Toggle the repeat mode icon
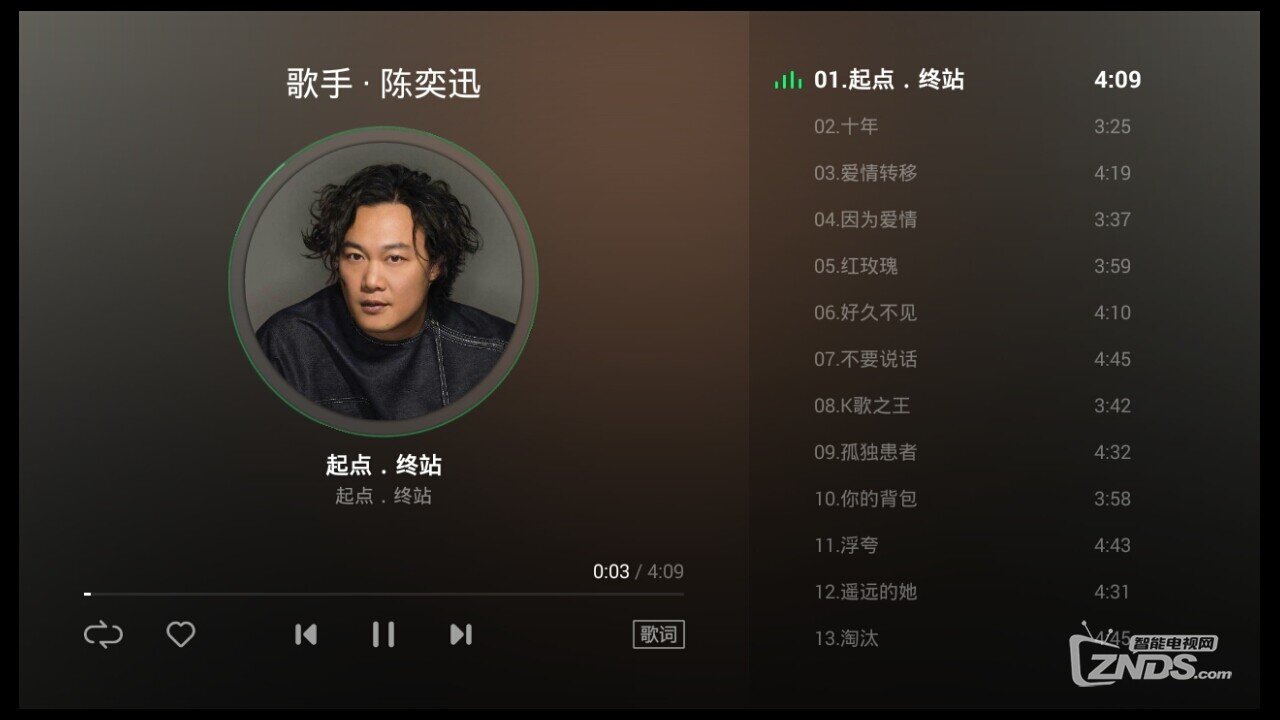This screenshot has height=720, width=1280. pyautogui.click(x=103, y=635)
